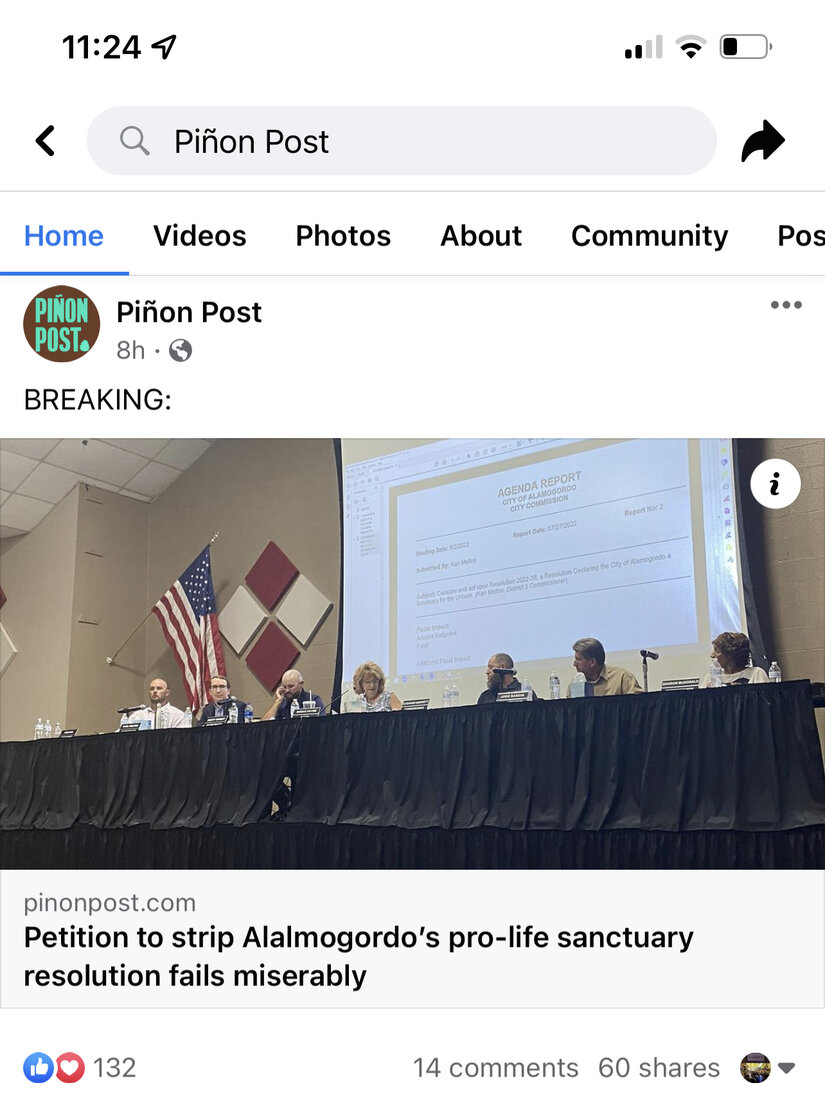Screen dimensions: 825x1101
Task: Open the Alamogordo petition article link
Action: pos(358,956)
